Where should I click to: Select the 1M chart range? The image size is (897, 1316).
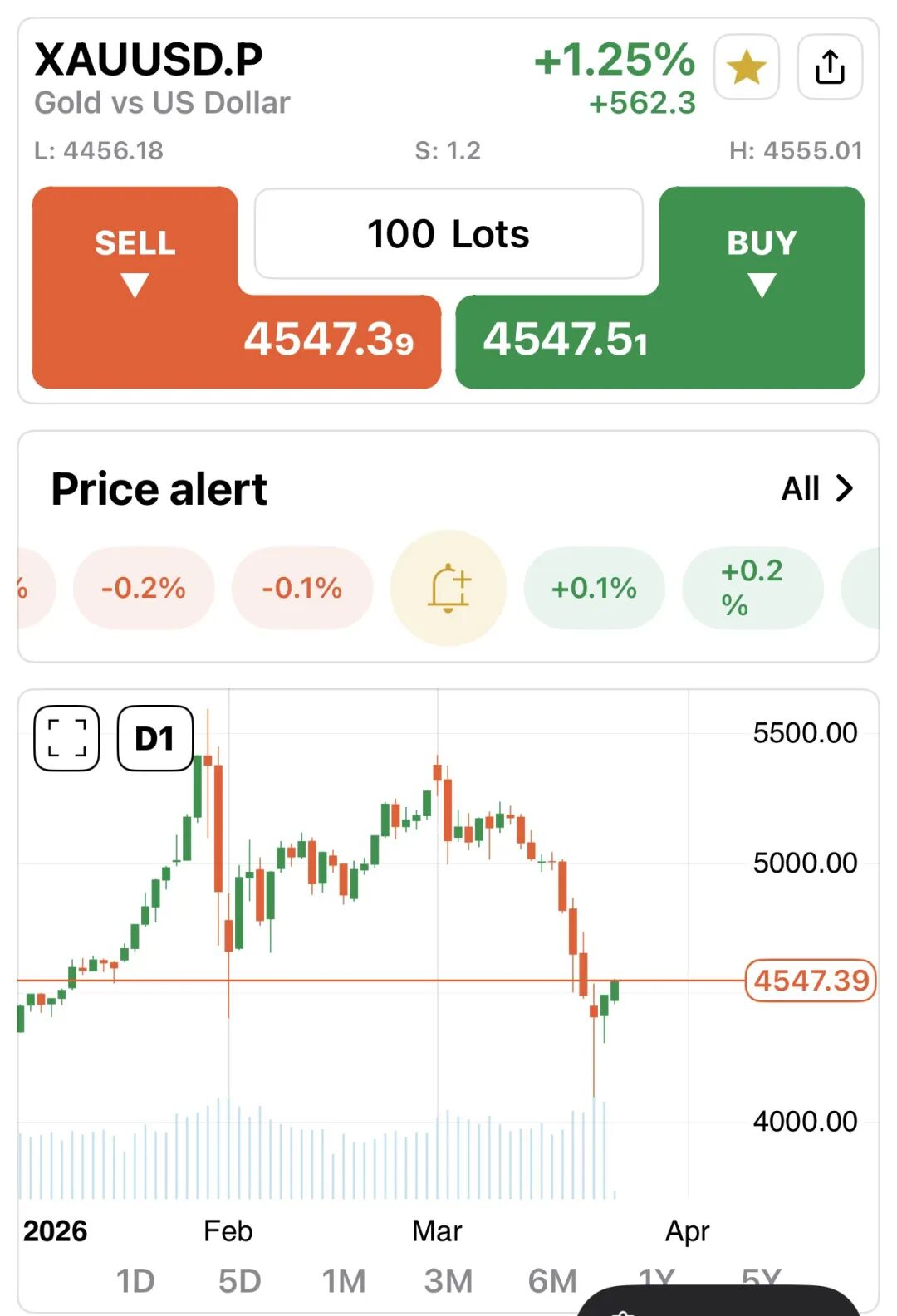[344, 1281]
